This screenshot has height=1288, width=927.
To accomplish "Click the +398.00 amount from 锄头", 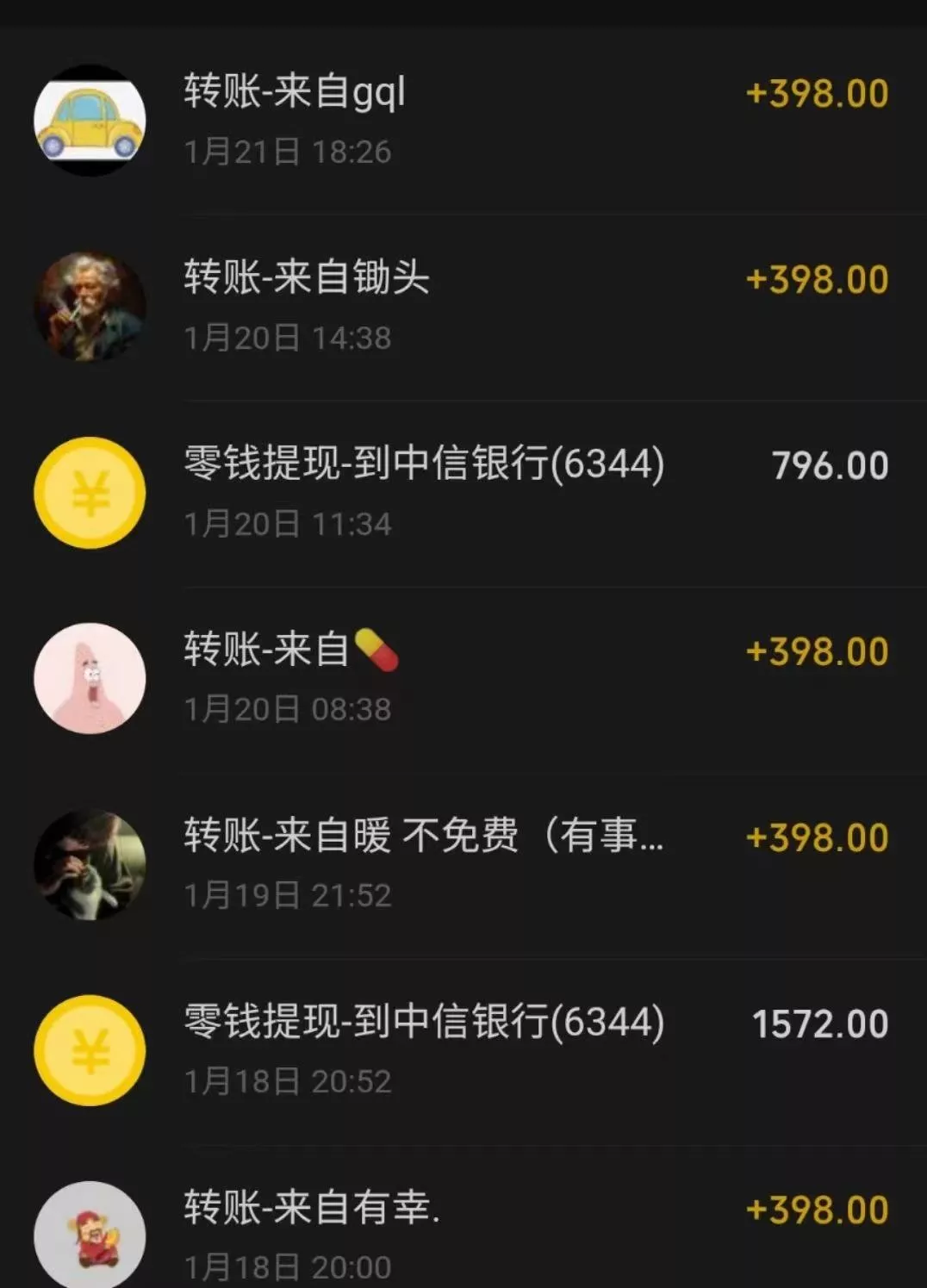I will (x=817, y=278).
